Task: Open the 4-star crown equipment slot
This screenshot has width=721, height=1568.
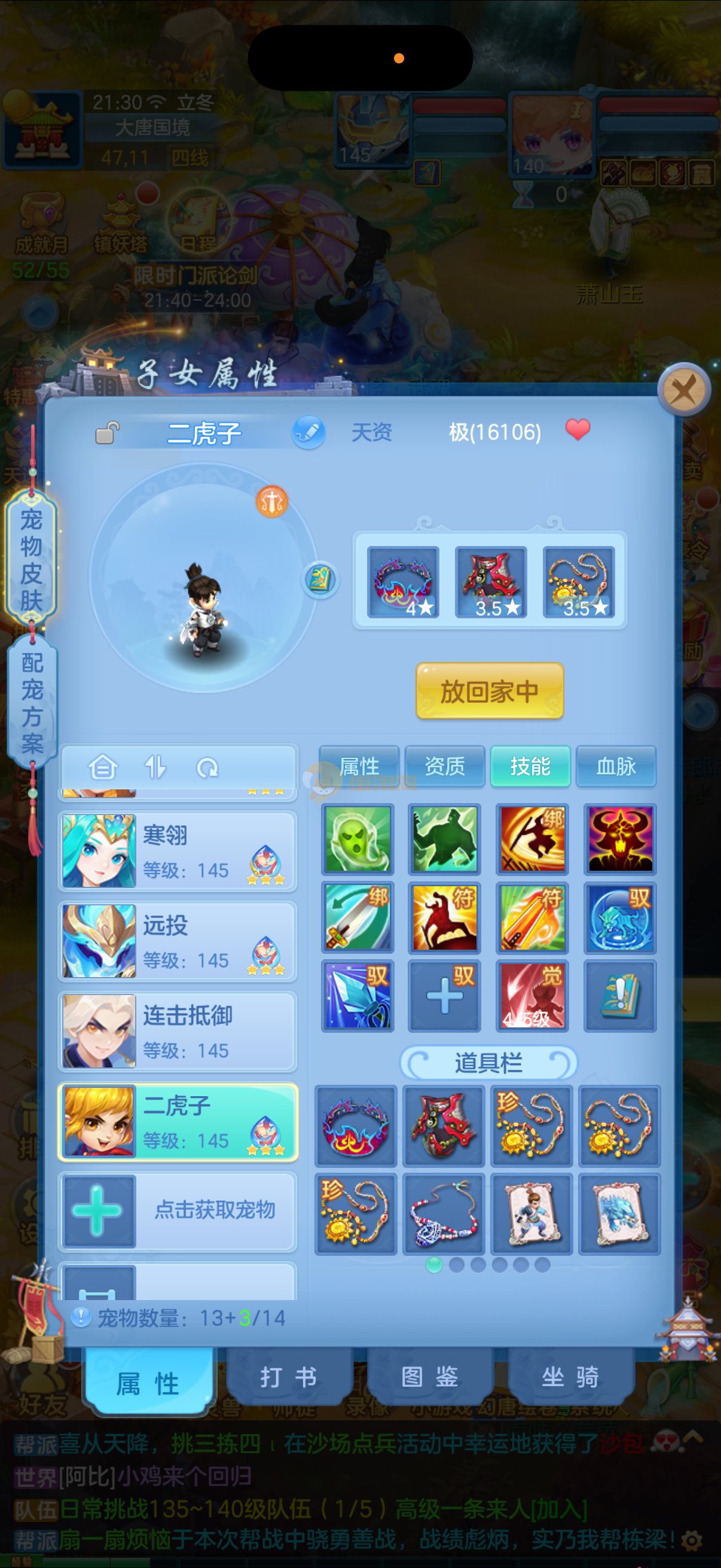Action: pos(403,582)
